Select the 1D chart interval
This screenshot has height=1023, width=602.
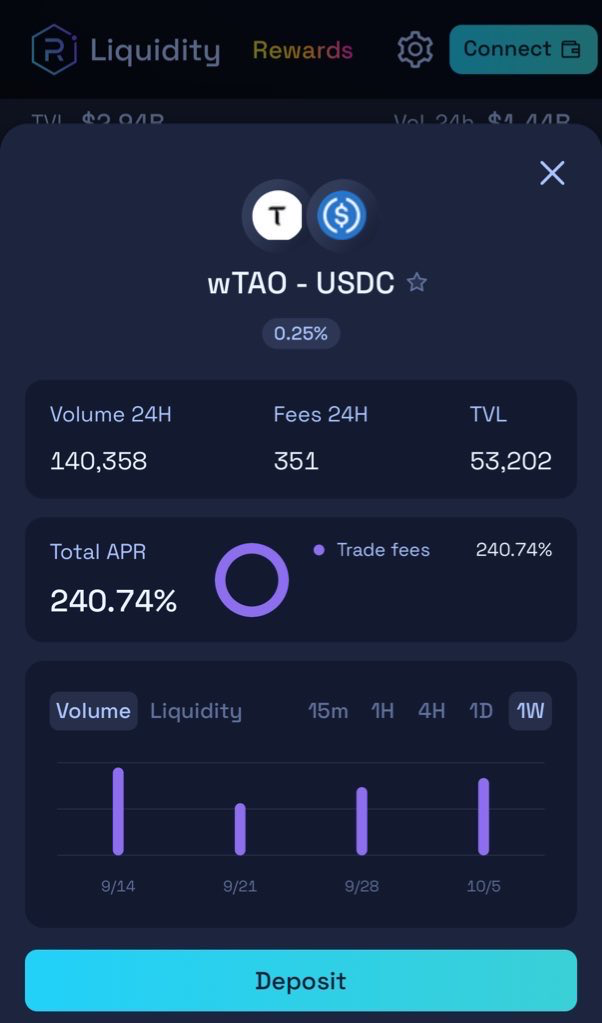(481, 711)
